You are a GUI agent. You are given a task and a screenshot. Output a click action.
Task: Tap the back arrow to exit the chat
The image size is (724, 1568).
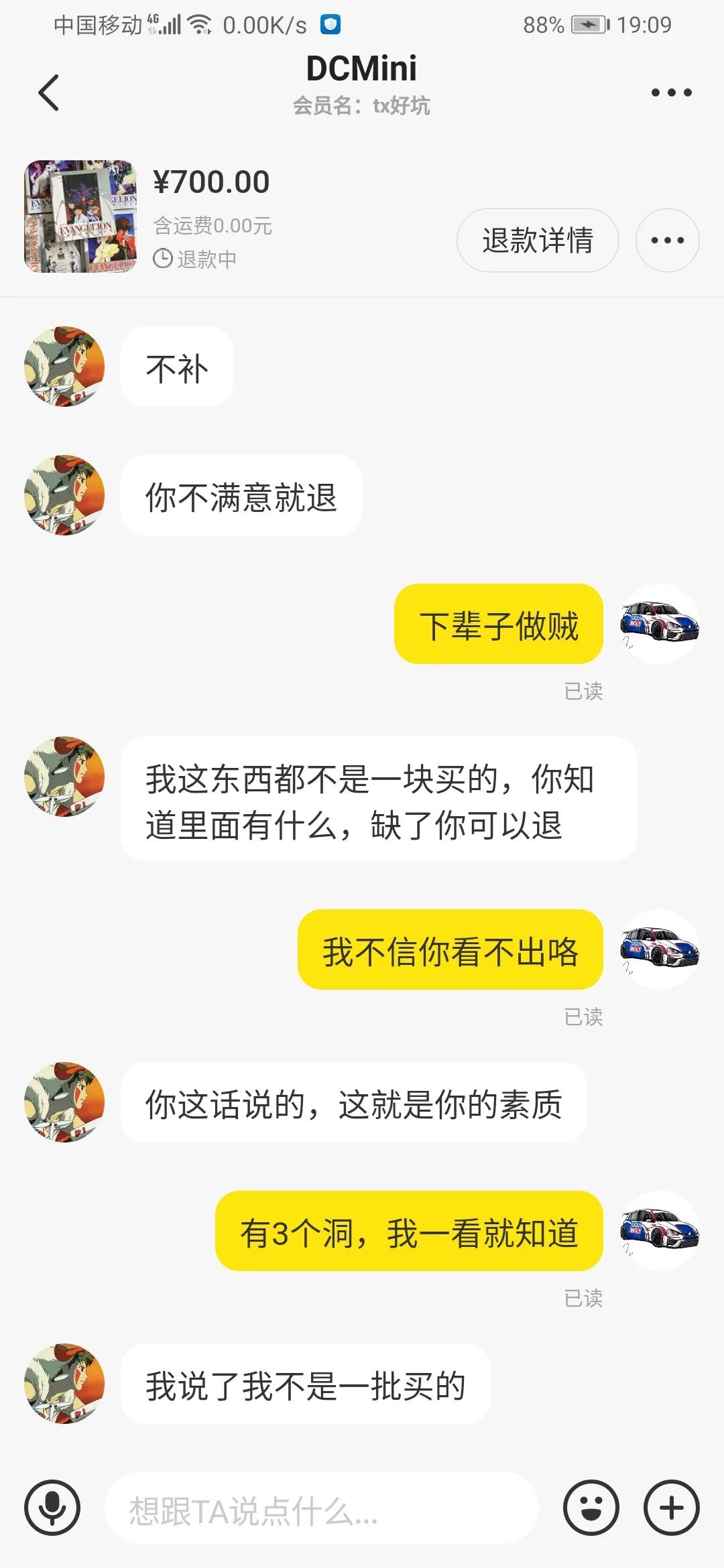tap(48, 90)
